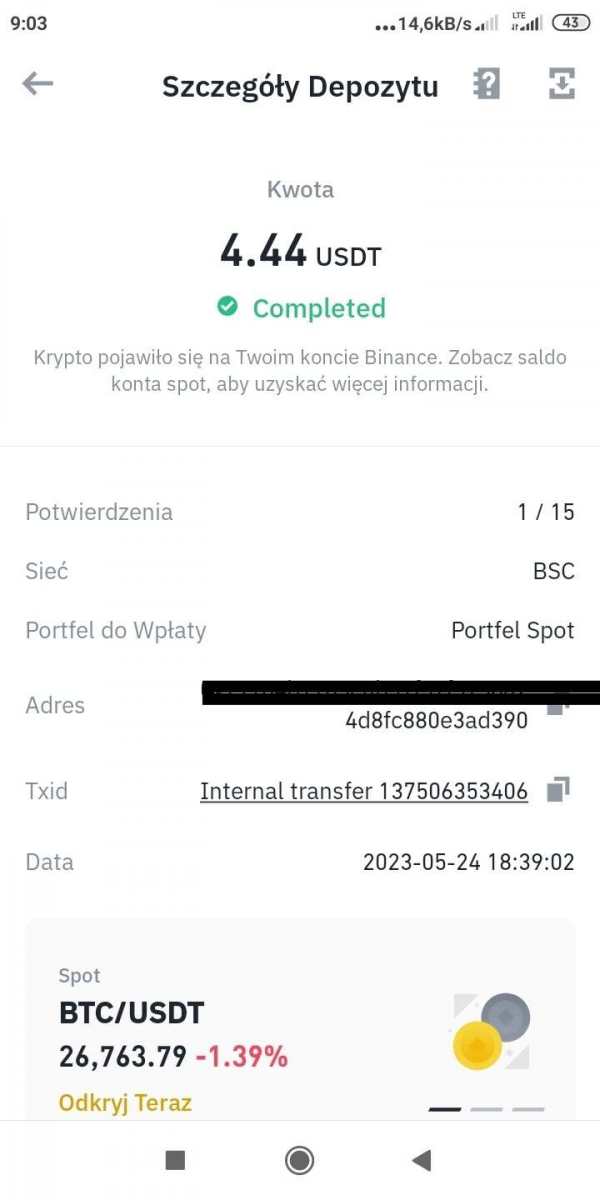The height and width of the screenshot is (1200, 600).
Task: Go back from Szczegóły Depozytu
Action: pos(38,85)
